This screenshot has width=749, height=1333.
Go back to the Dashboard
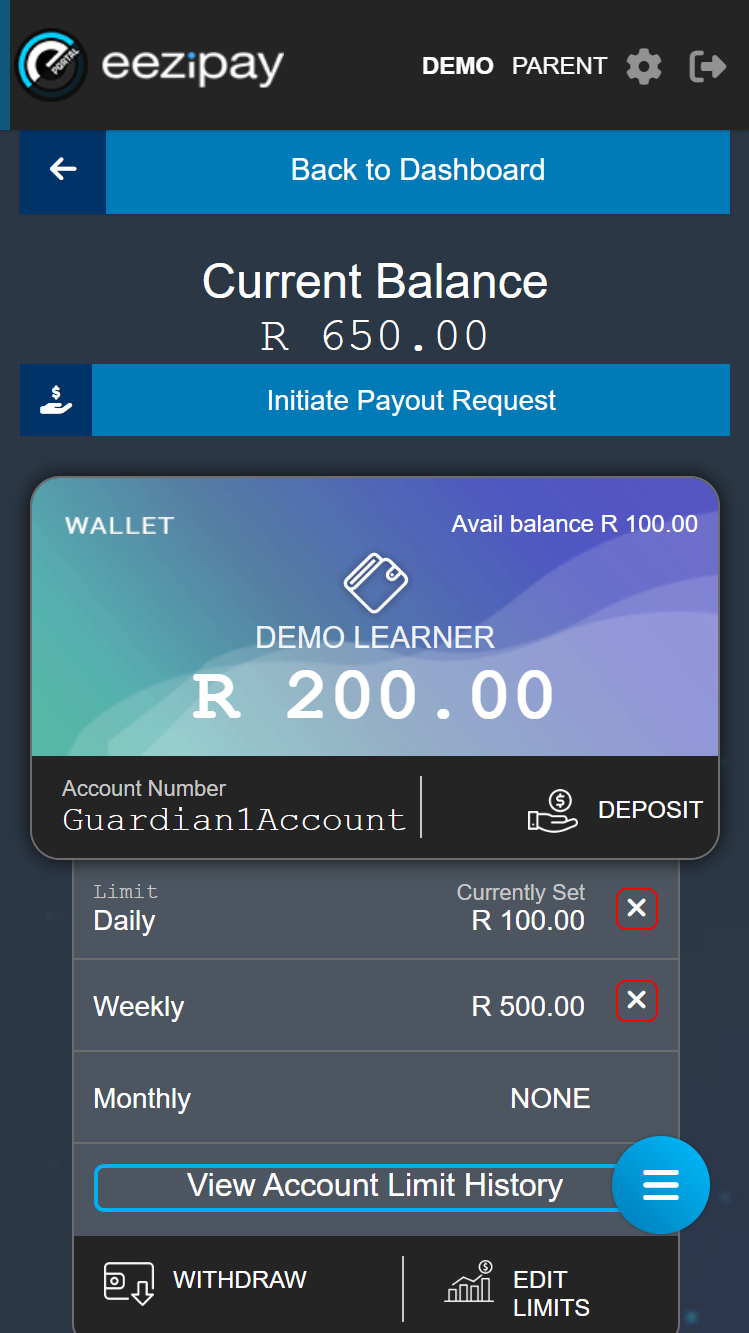tap(375, 170)
